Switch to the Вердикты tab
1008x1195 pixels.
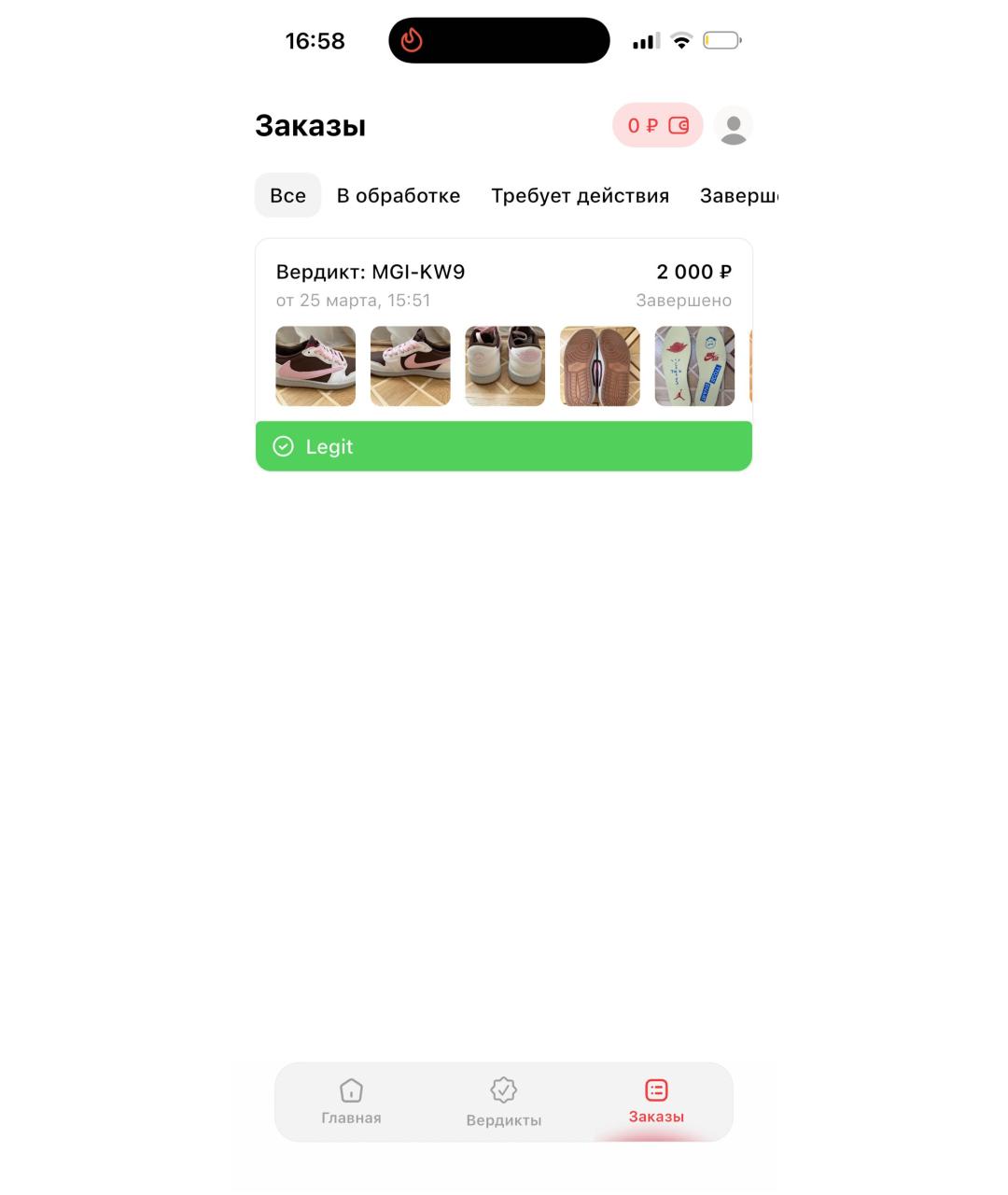[503, 1102]
